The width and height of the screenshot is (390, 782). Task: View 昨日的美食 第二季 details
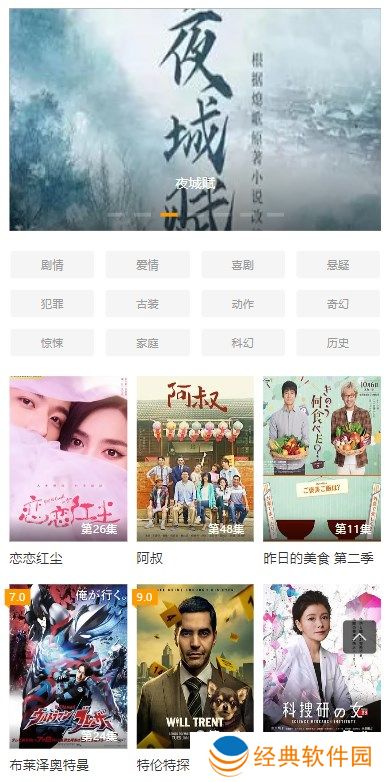(322, 459)
